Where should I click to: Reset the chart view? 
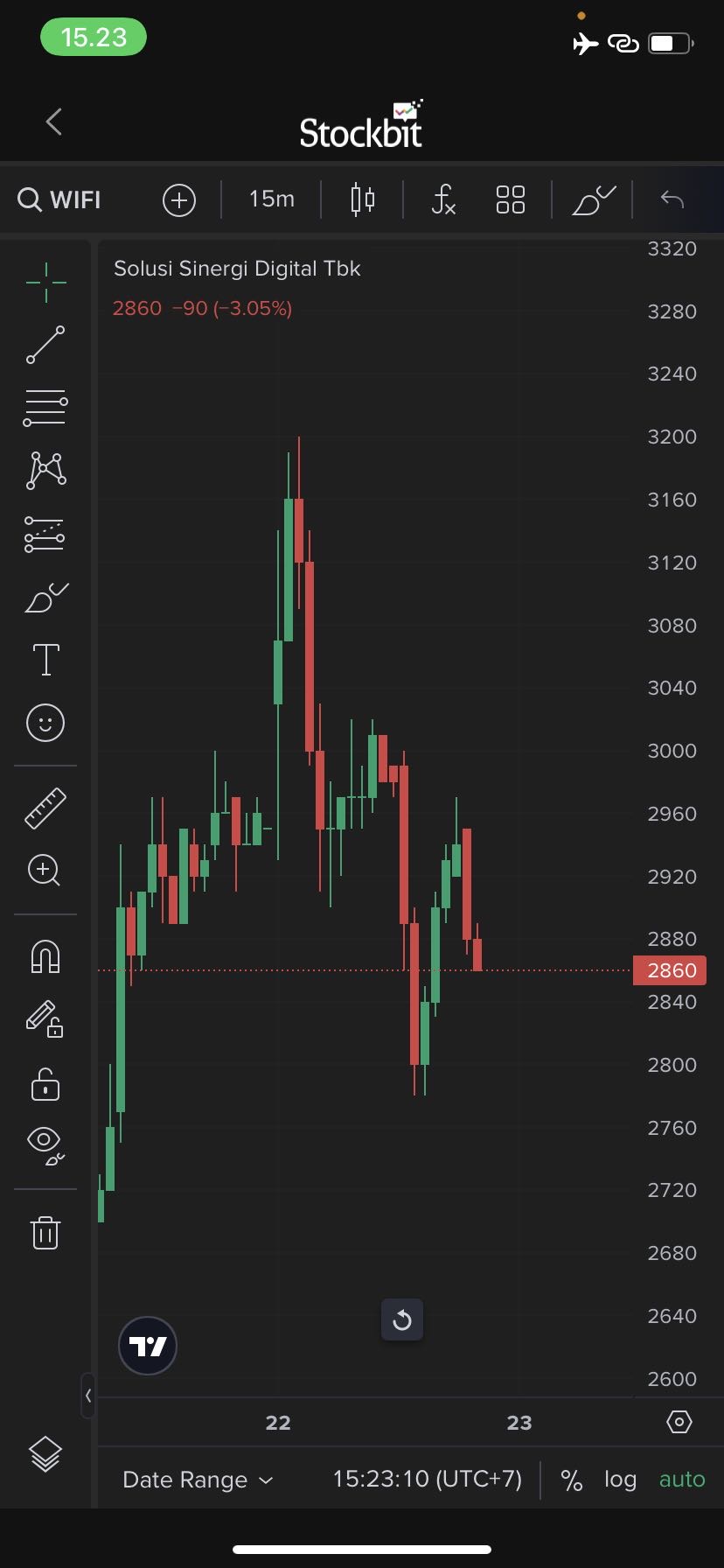point(402,1319)
